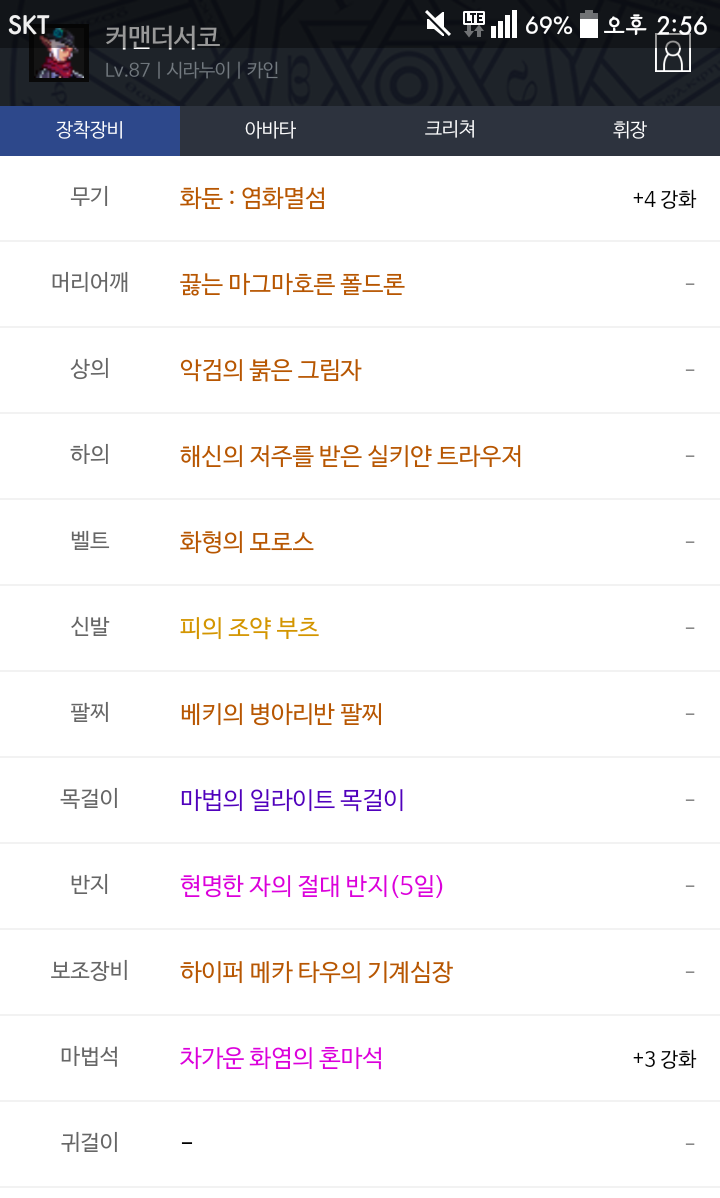Open 해신의 저주를 받은 실키얀 트라우저
This screenshot has width=720, height=1198.
click(351, 456)
